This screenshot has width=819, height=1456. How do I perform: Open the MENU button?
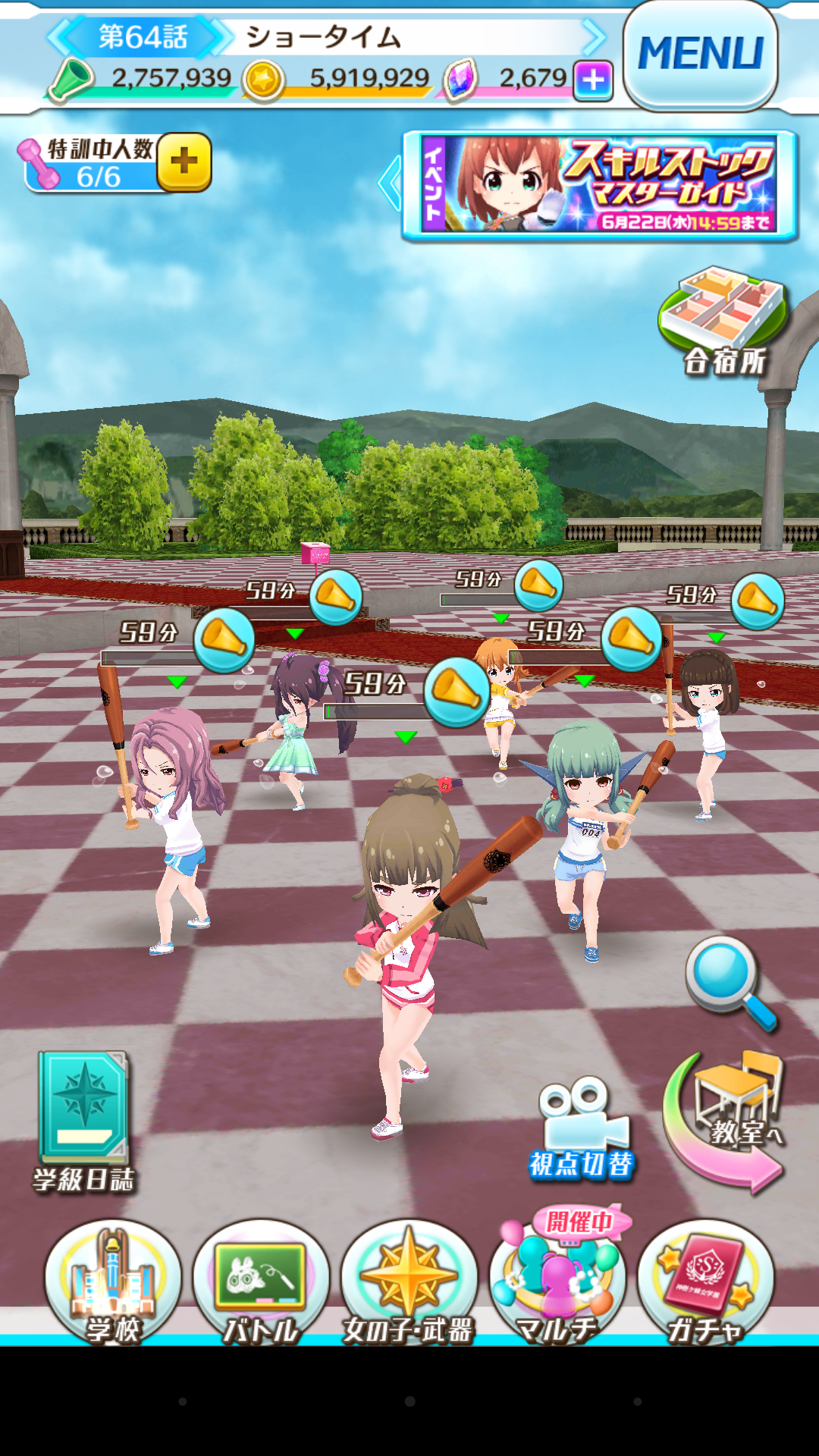click(700, 55)
